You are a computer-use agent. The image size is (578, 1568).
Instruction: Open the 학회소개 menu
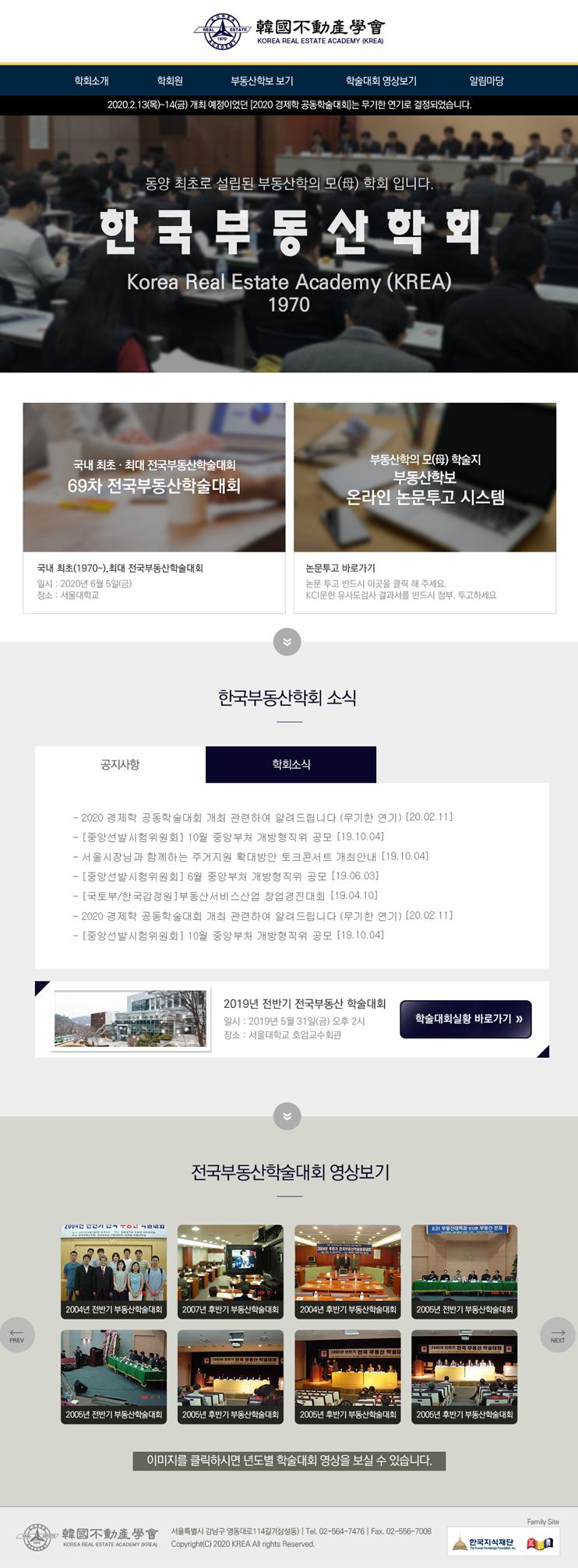(91, 81)
